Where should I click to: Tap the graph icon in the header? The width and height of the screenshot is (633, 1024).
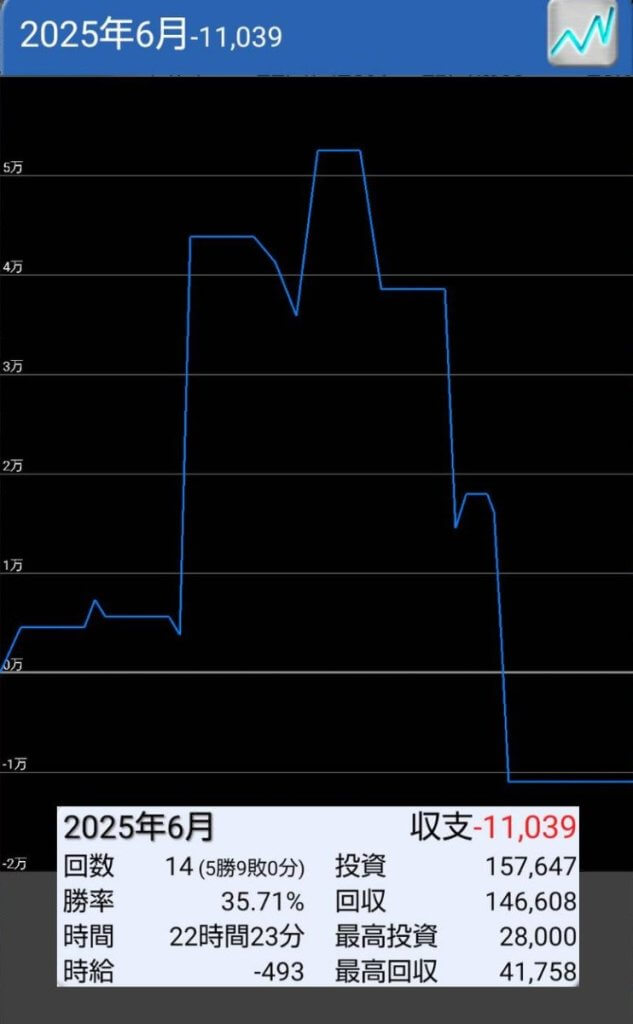582,33
